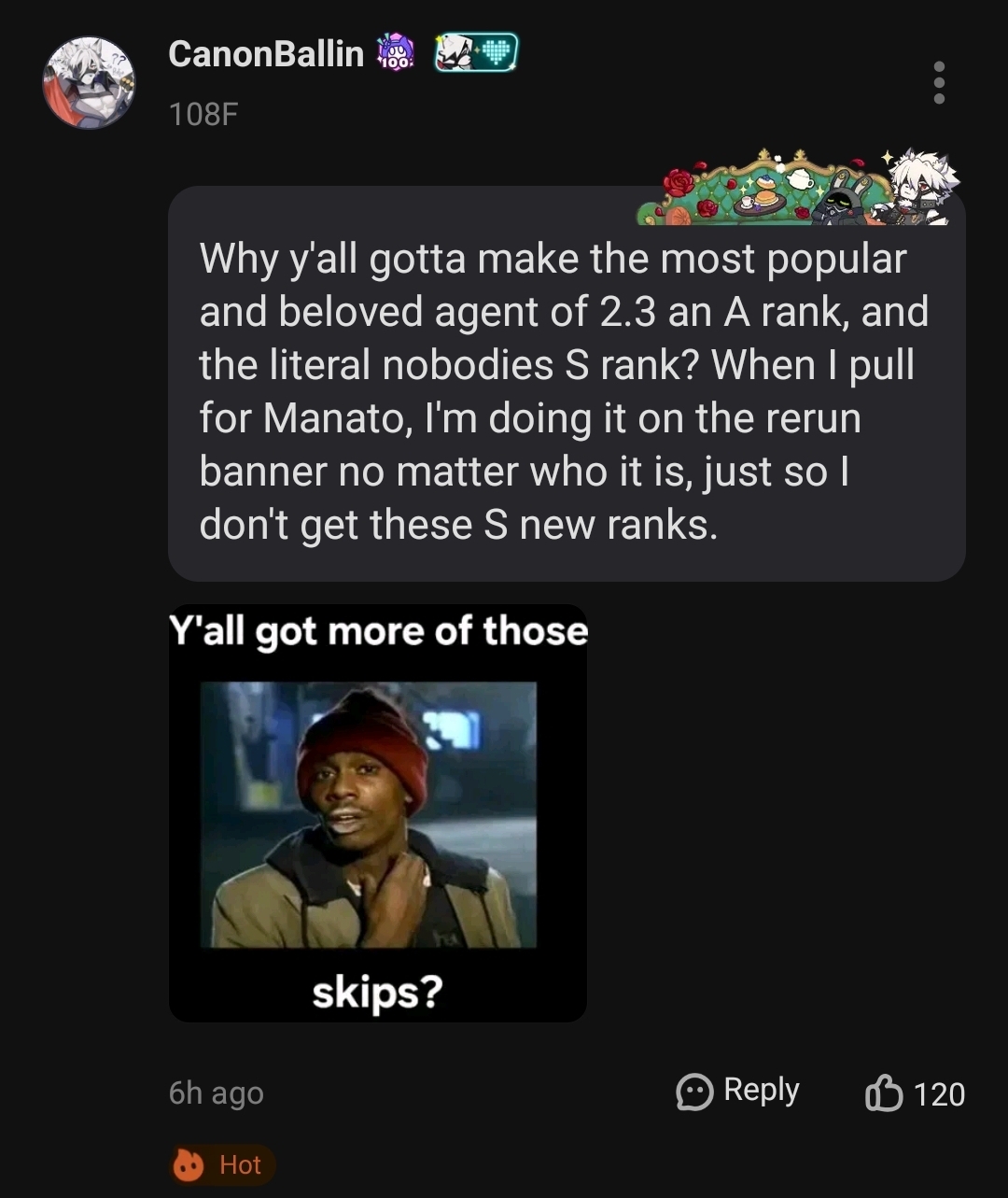Open CanonBallin's profile avatar

(89, 83)
